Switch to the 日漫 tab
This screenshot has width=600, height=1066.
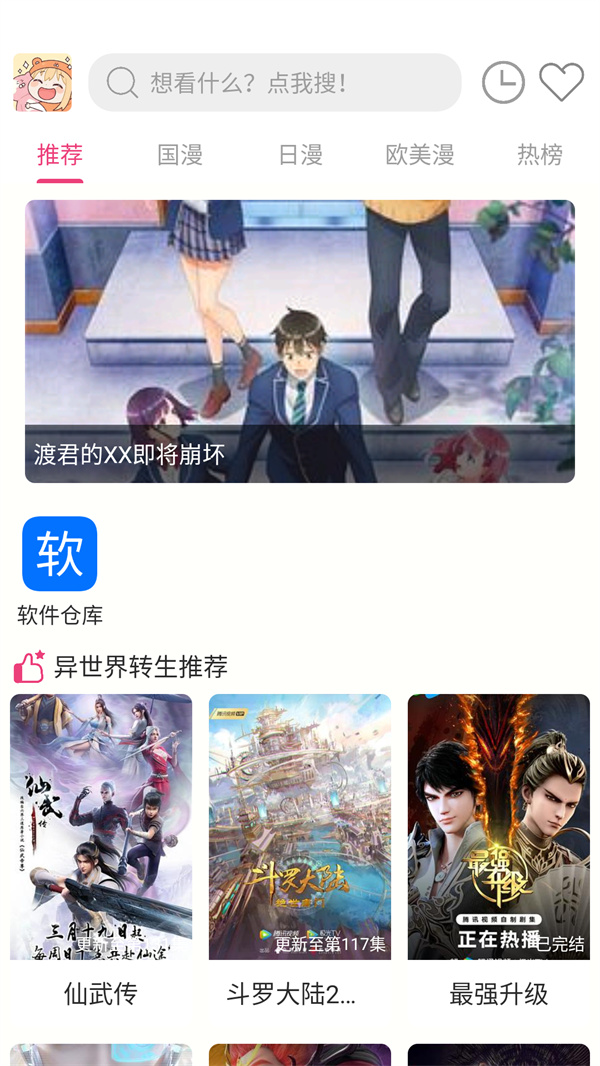pos(300,155)
